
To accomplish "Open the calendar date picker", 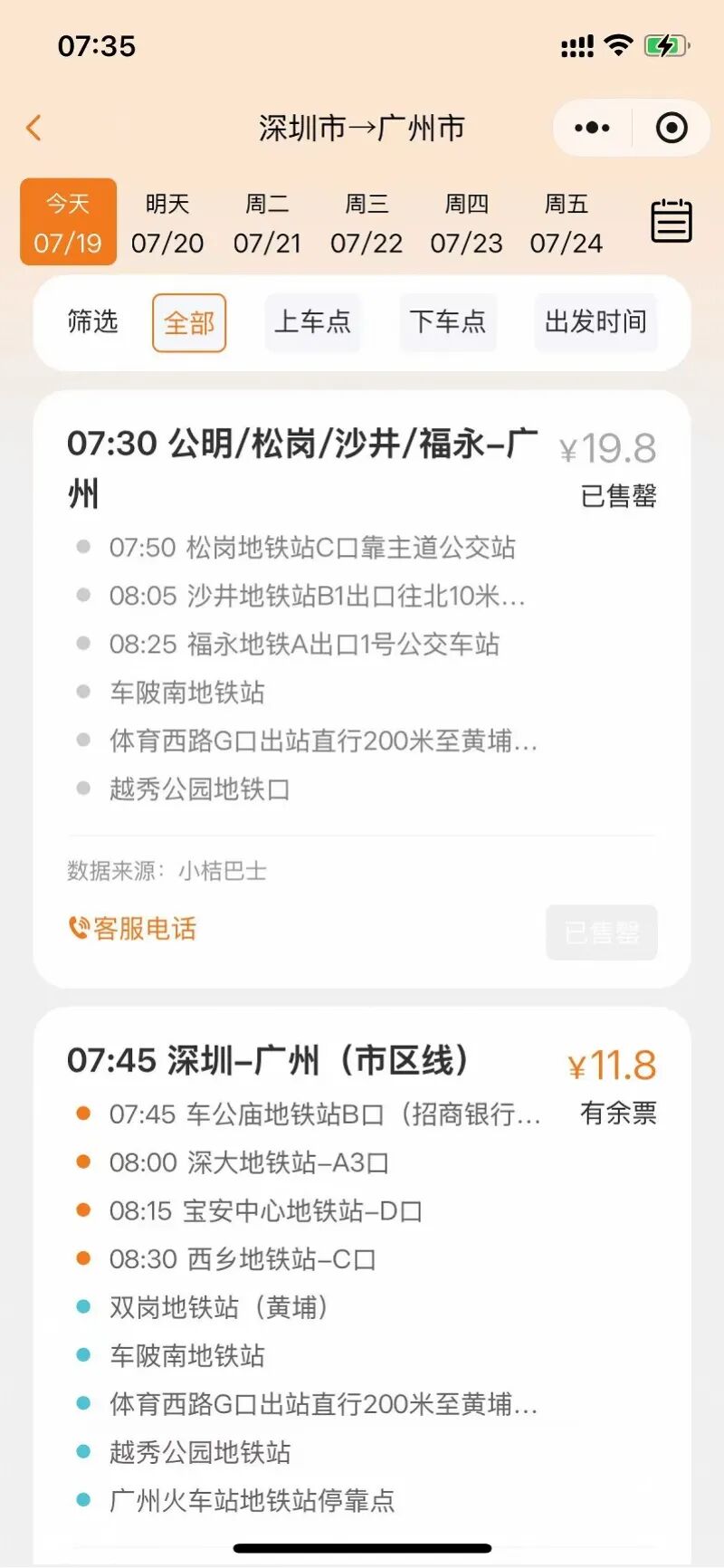I will (672, 221).
